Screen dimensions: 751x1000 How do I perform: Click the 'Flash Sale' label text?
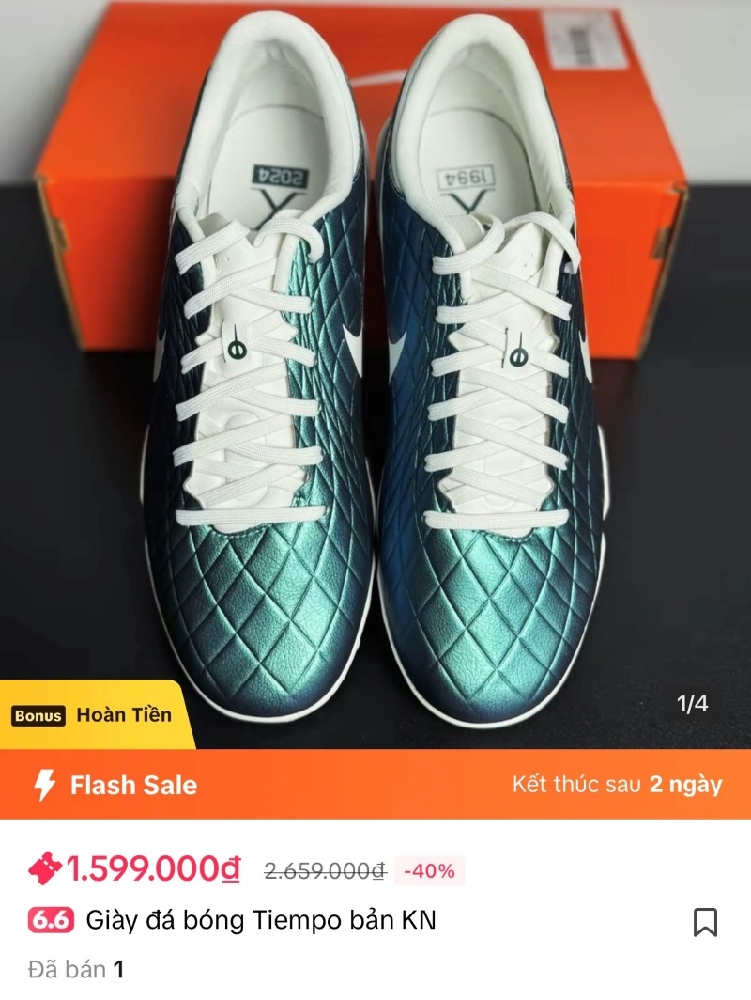pyautogui.click(x=133, y=786)
